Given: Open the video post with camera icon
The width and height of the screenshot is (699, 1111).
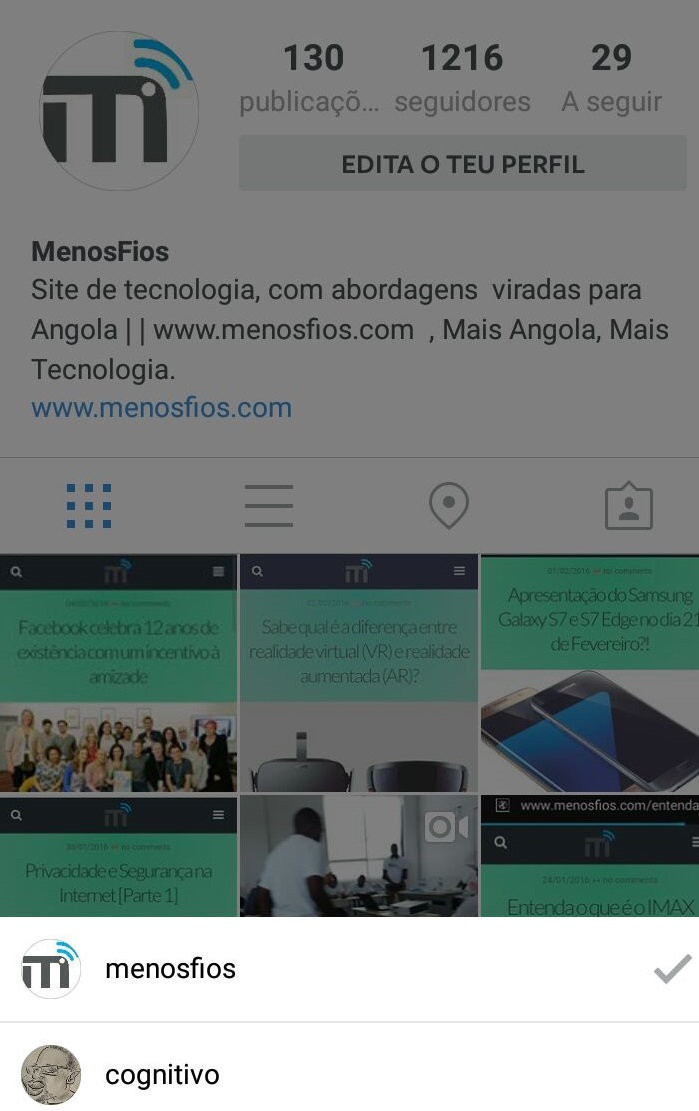Looking at the screenshot, I should coord(358,856).
